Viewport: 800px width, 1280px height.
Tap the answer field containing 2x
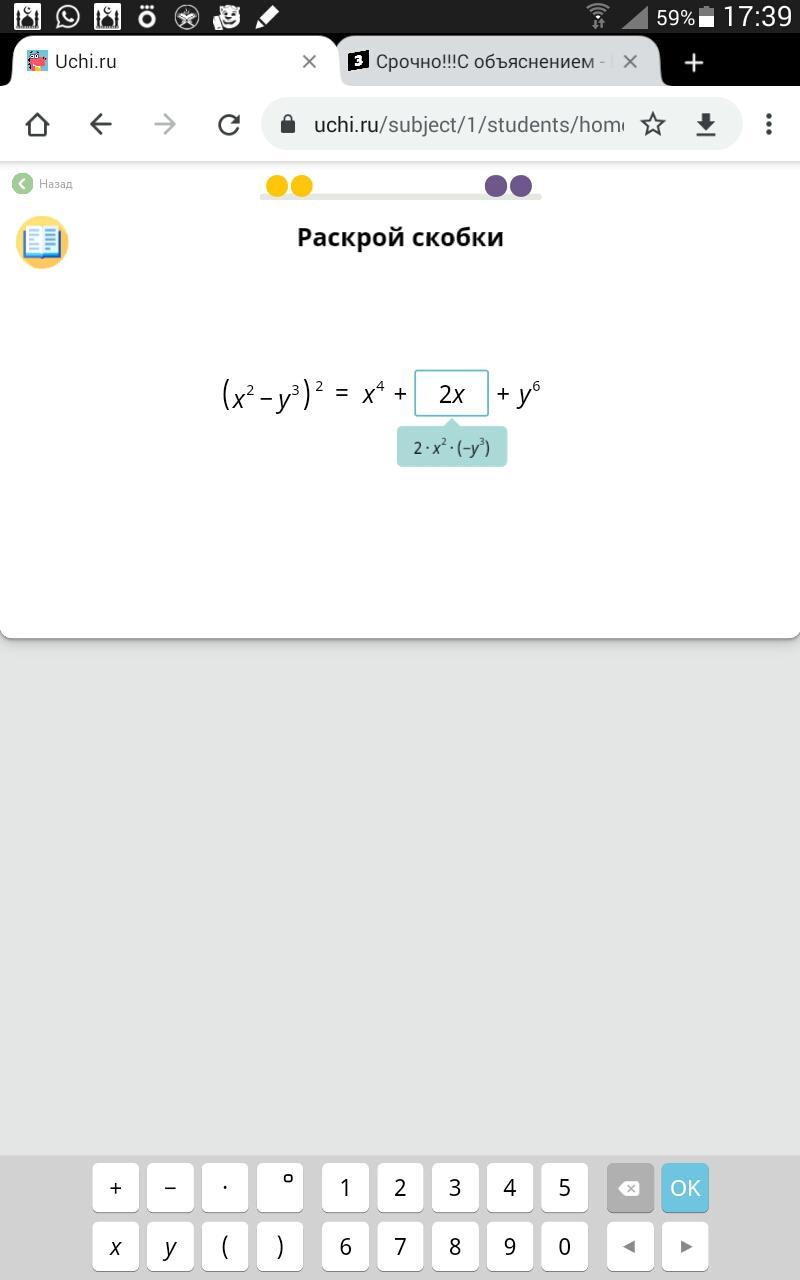(451, 393)
